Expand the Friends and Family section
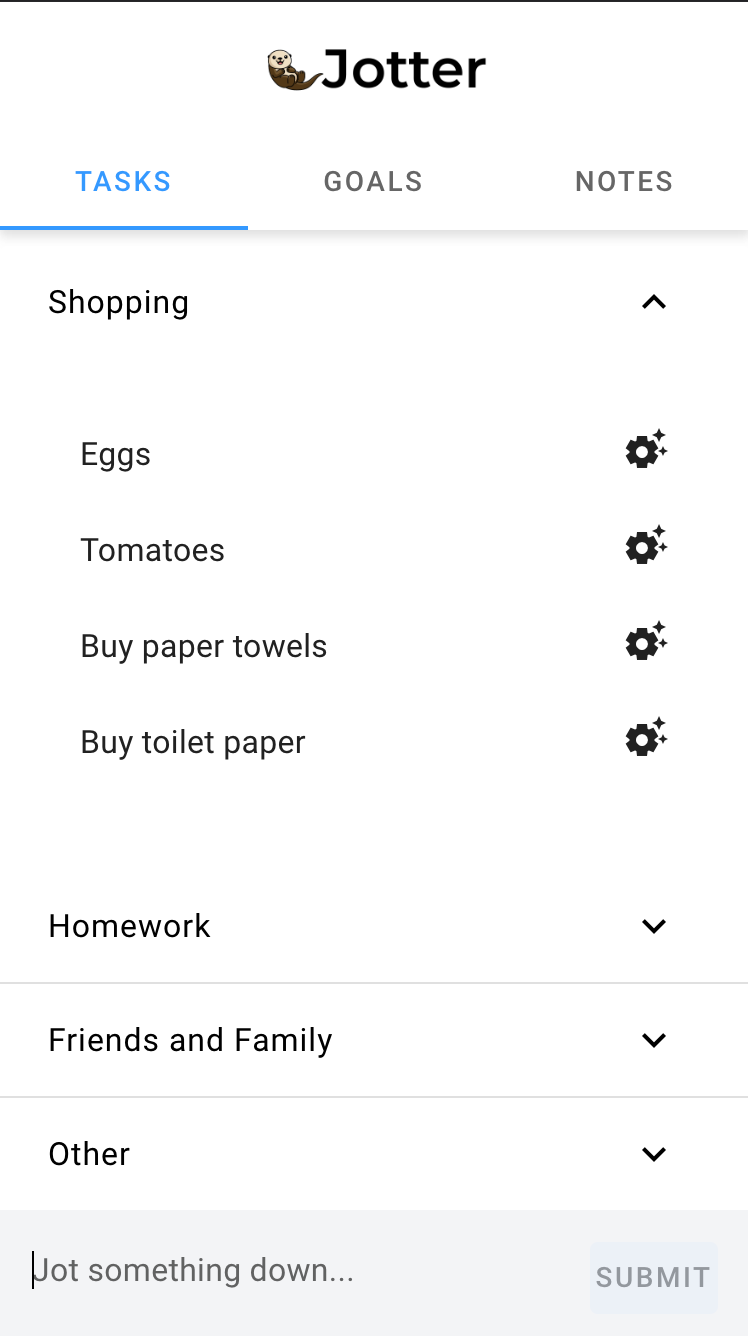This screenshot has width=748, height=1336. click(653, 1040)
